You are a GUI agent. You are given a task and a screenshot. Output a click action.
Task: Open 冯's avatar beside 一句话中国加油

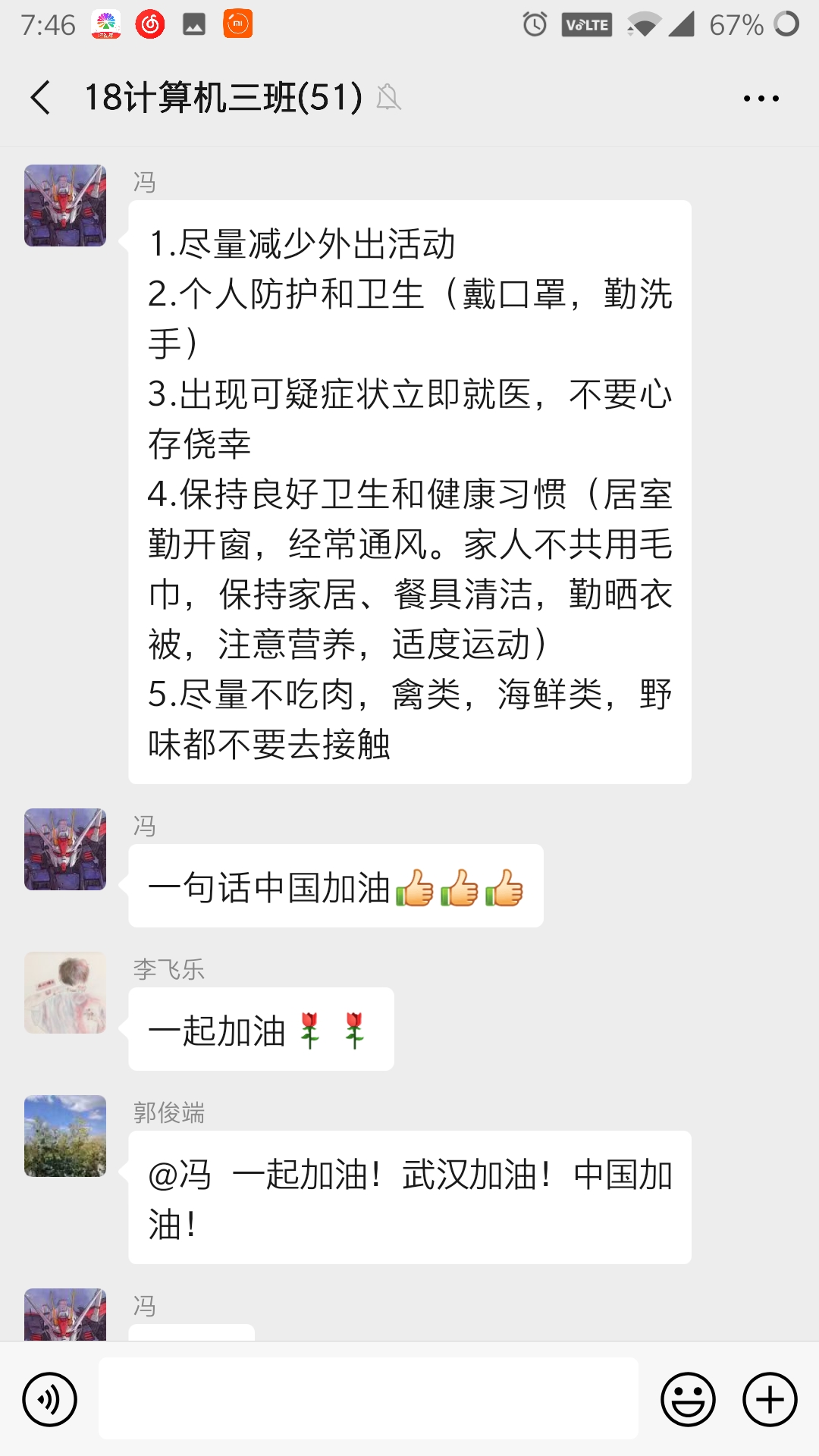[65, 849]
